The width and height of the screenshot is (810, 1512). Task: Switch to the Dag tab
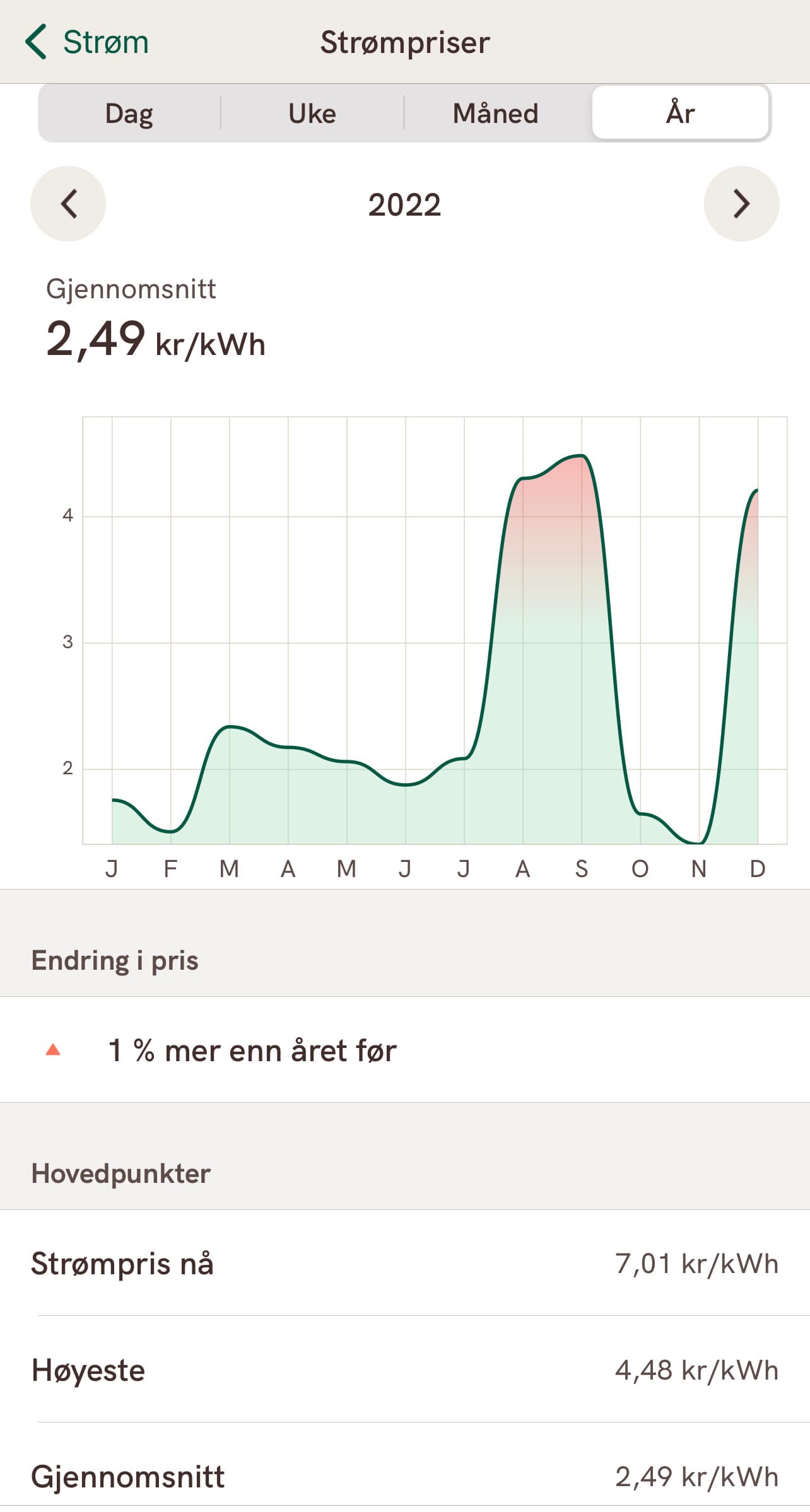point(129,113)
